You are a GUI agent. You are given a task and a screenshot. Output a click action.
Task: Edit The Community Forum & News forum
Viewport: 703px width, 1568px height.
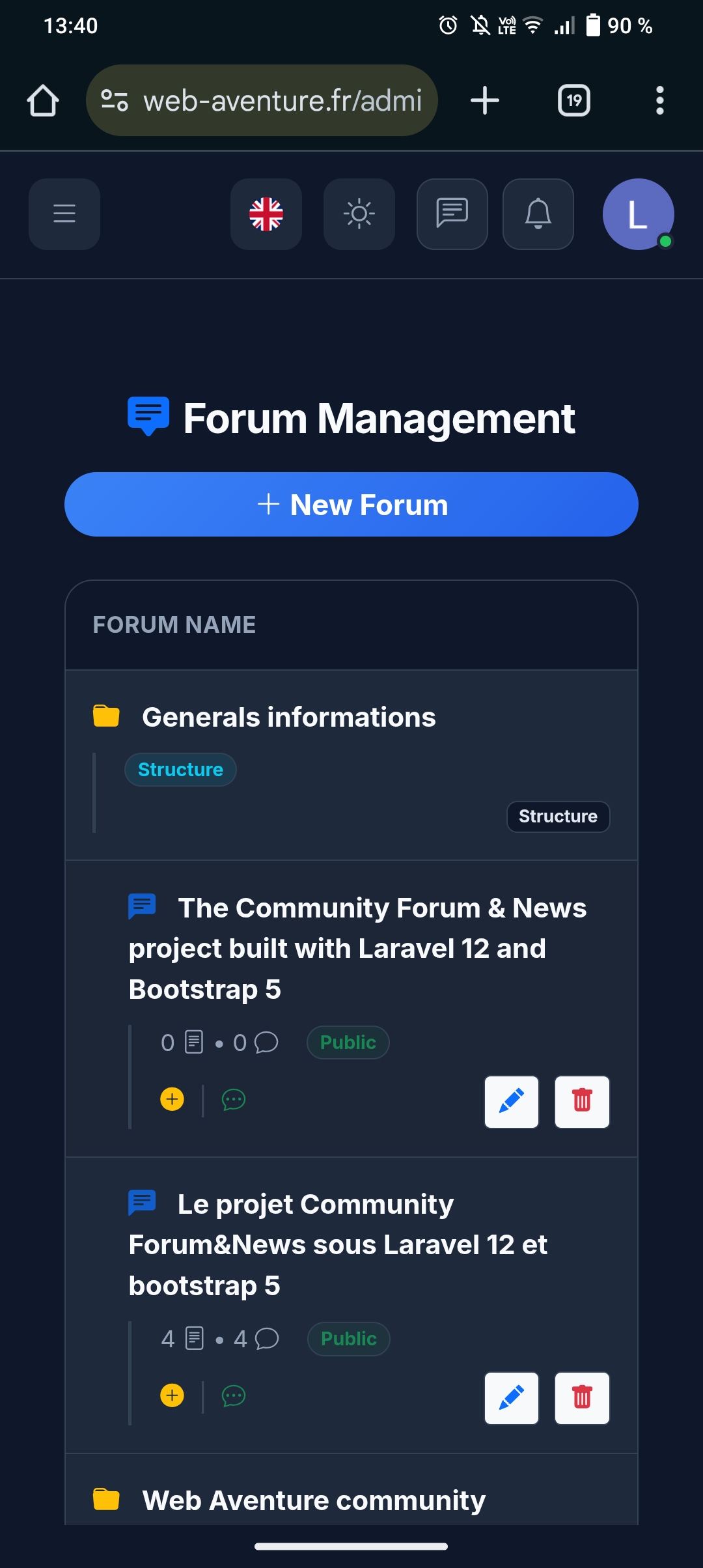pos(511,1101)
